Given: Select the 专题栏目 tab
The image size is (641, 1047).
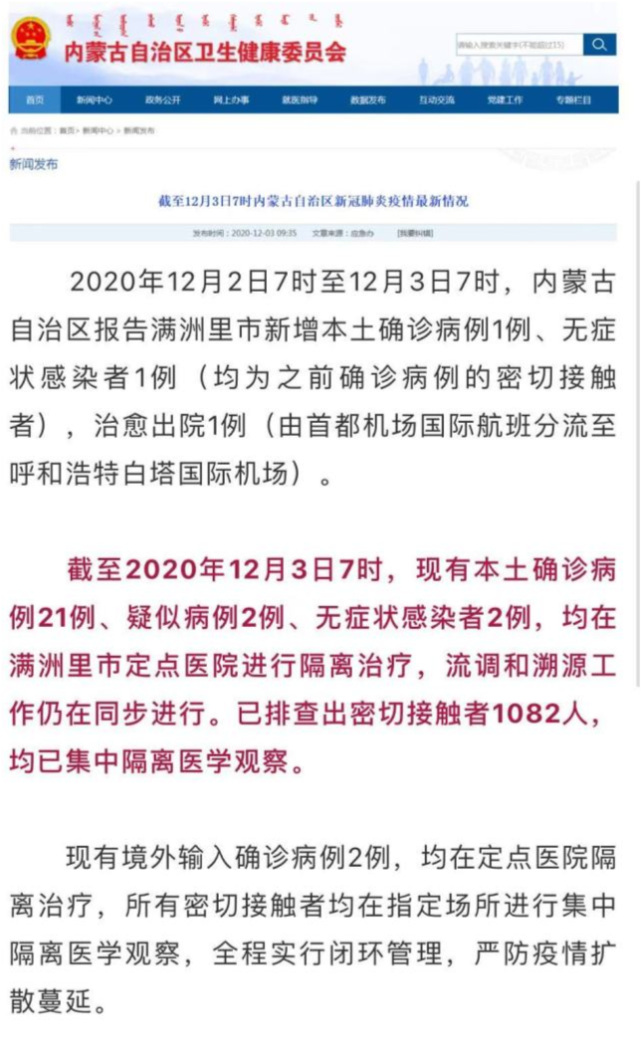Looking at the screenshot, I should pos(574,100).
